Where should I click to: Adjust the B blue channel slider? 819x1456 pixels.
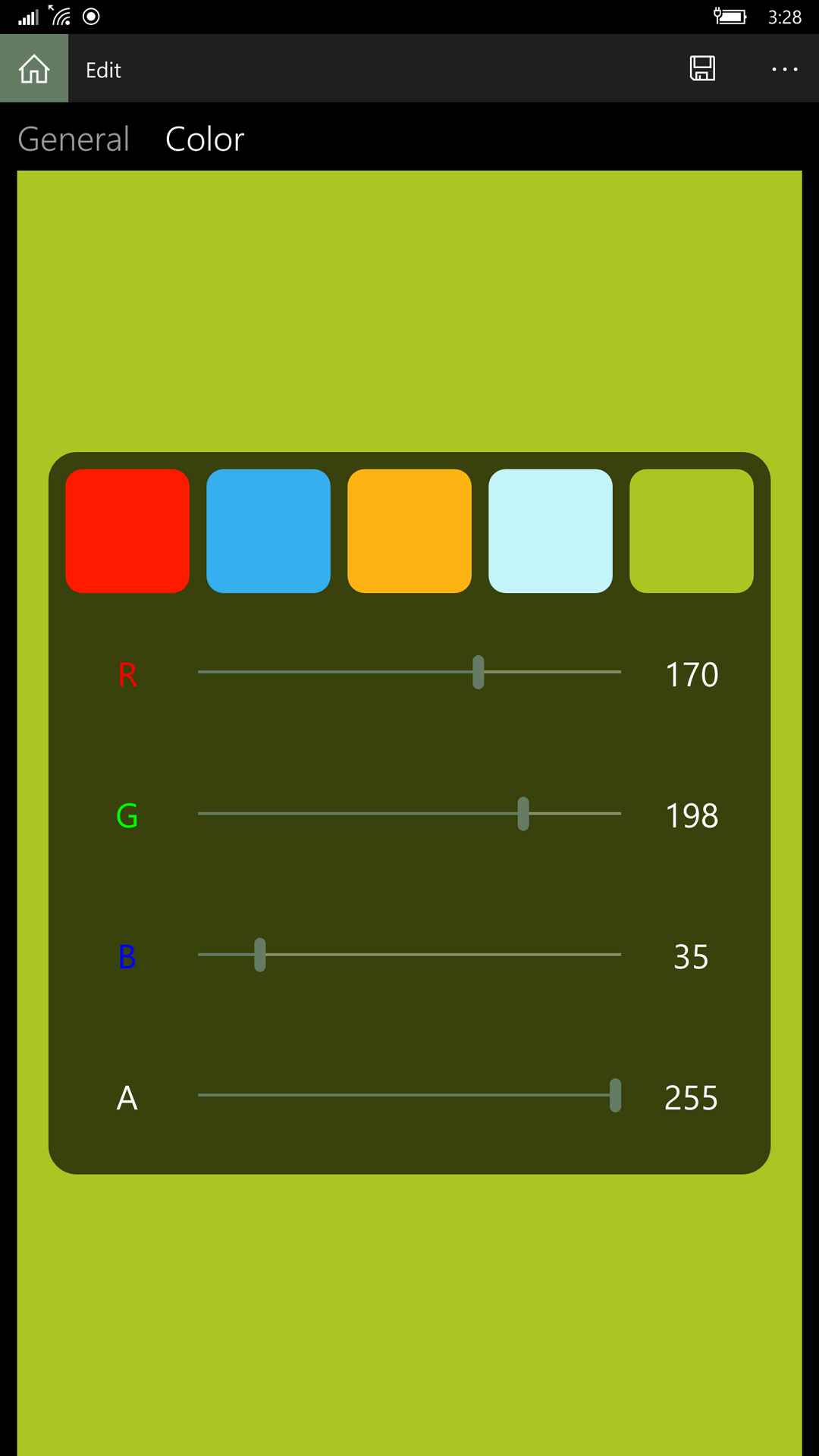(x=409, y=955)
